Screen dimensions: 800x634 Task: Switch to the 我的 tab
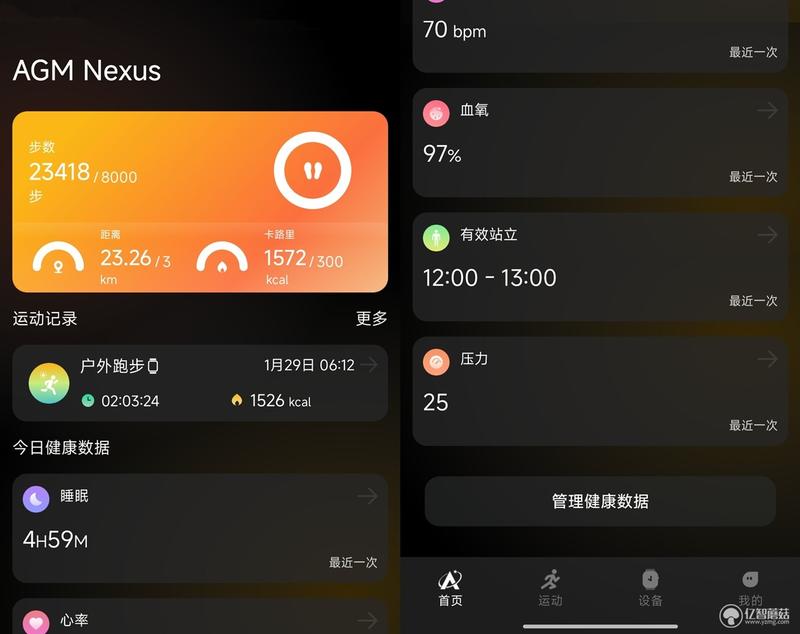click(x=750, y=588)
